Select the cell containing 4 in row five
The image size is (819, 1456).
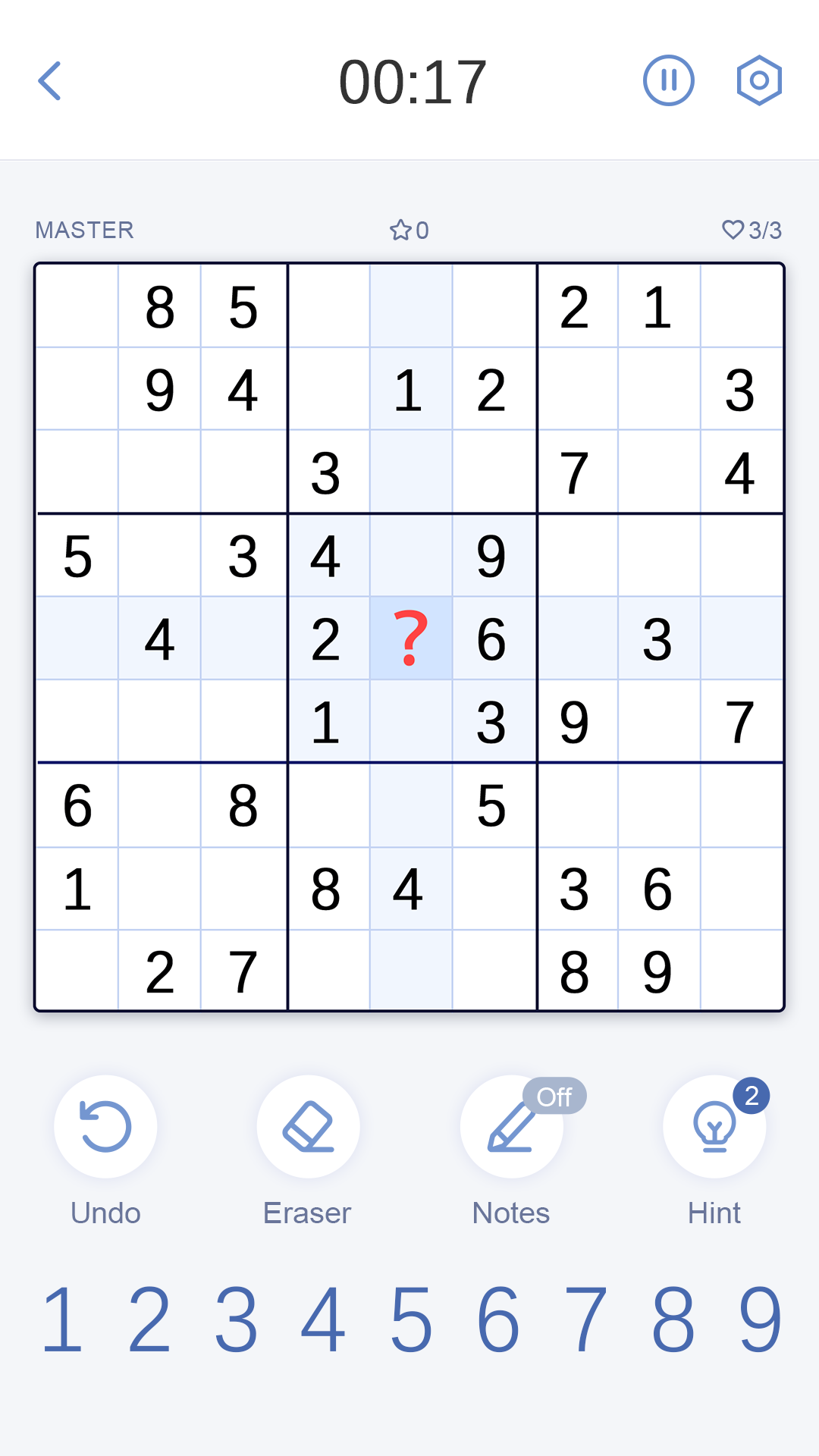[158, 639]
